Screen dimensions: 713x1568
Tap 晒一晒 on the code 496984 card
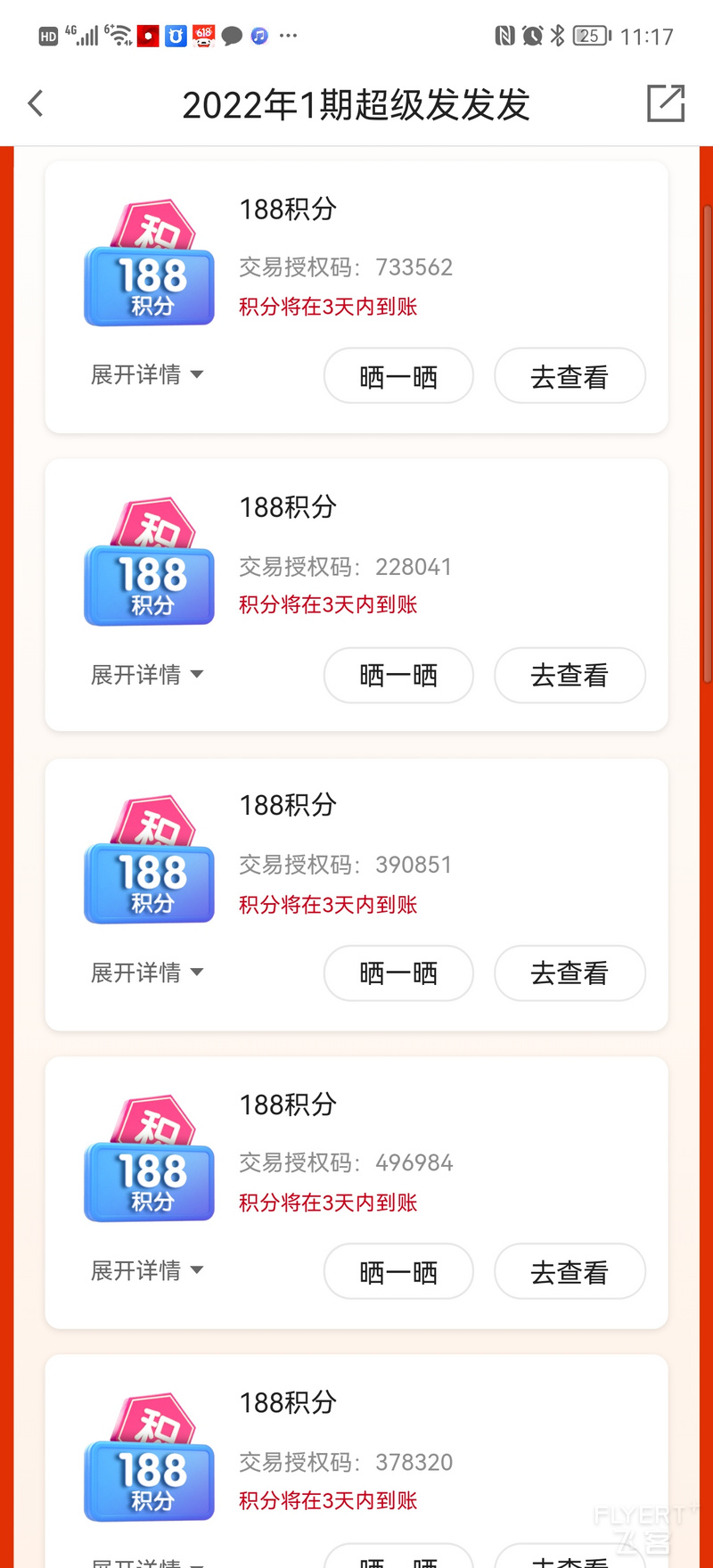point(398,1271)
